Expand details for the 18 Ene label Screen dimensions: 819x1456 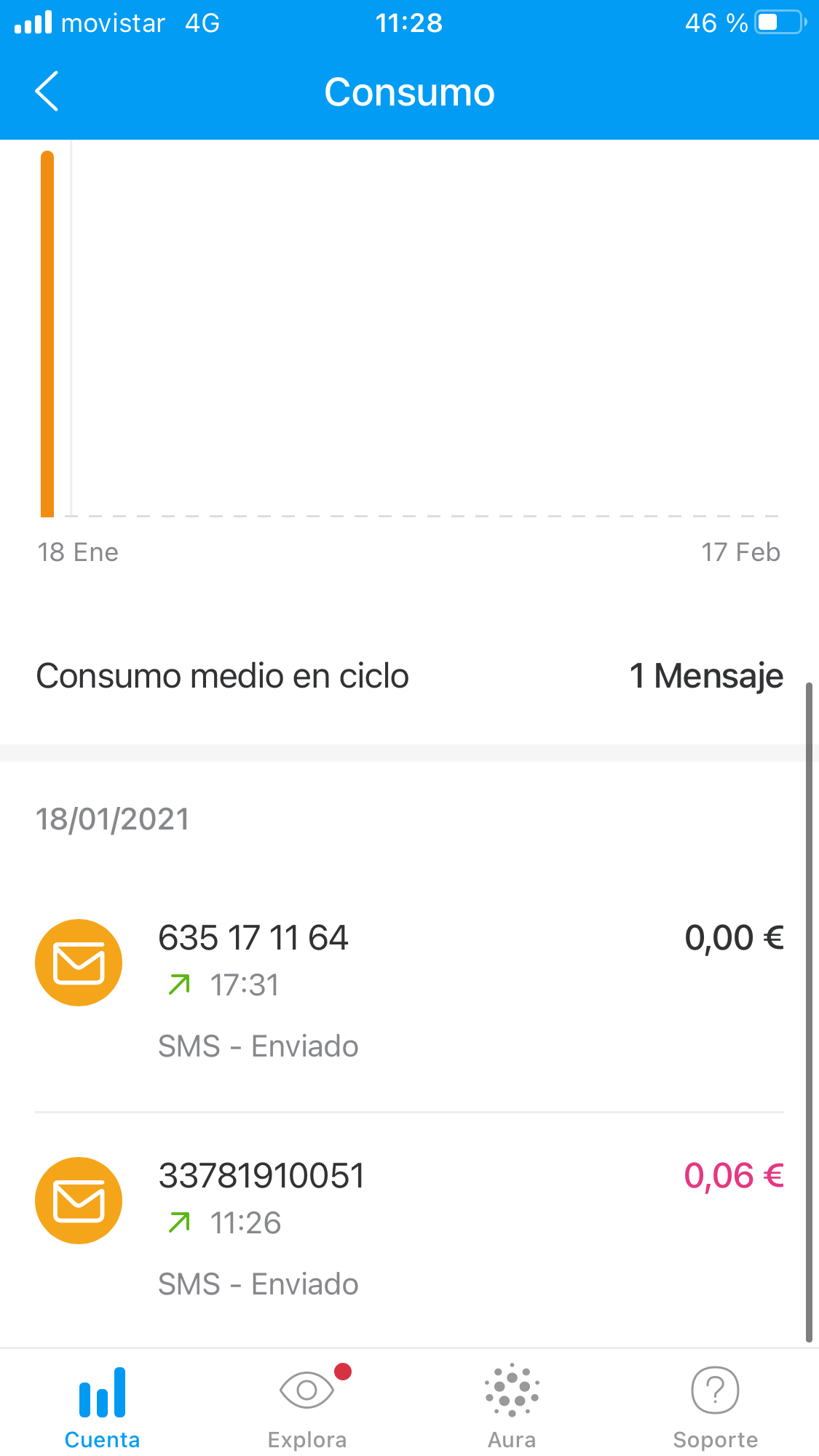(77, 552)
